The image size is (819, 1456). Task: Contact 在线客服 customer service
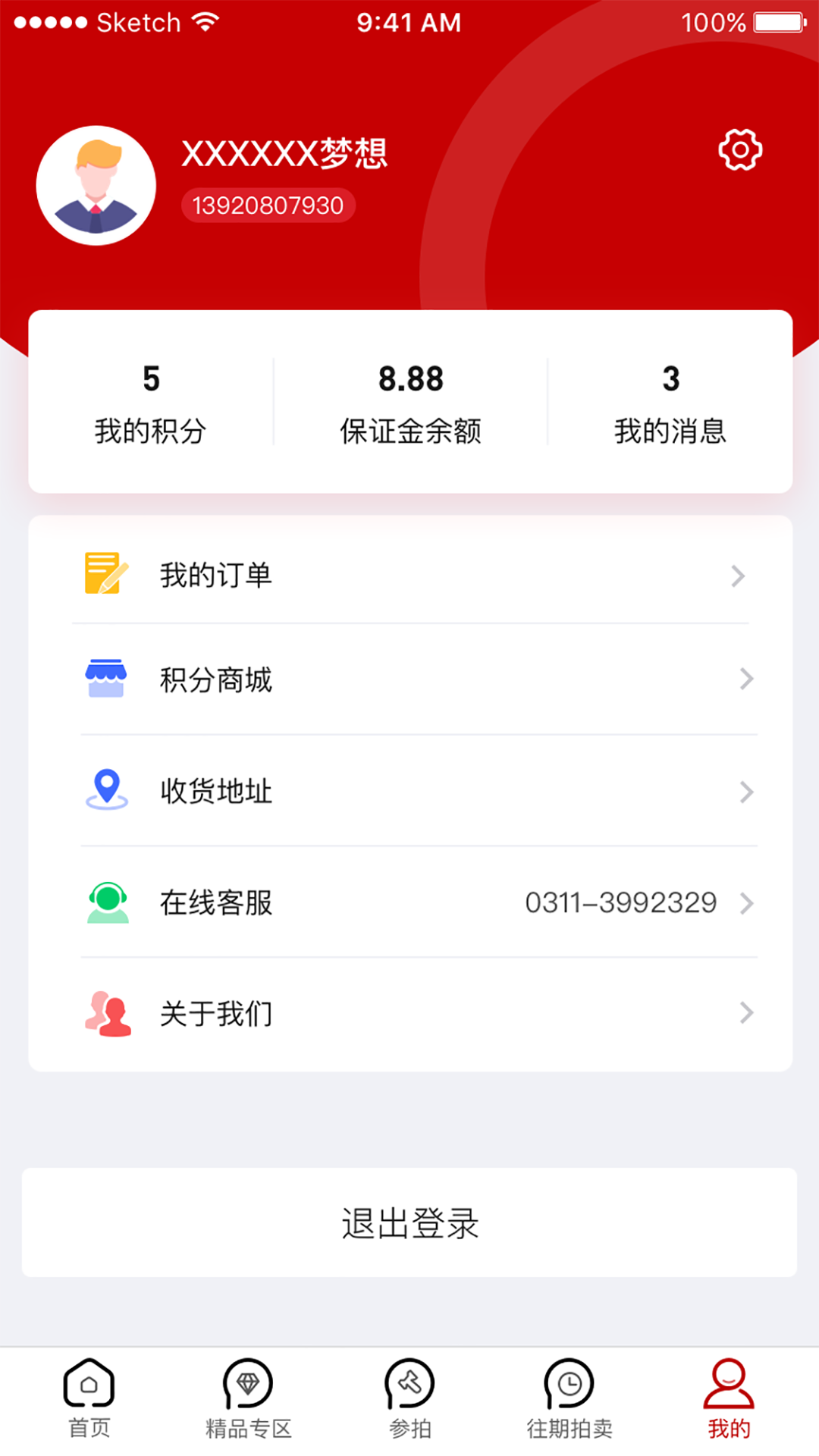409,902
